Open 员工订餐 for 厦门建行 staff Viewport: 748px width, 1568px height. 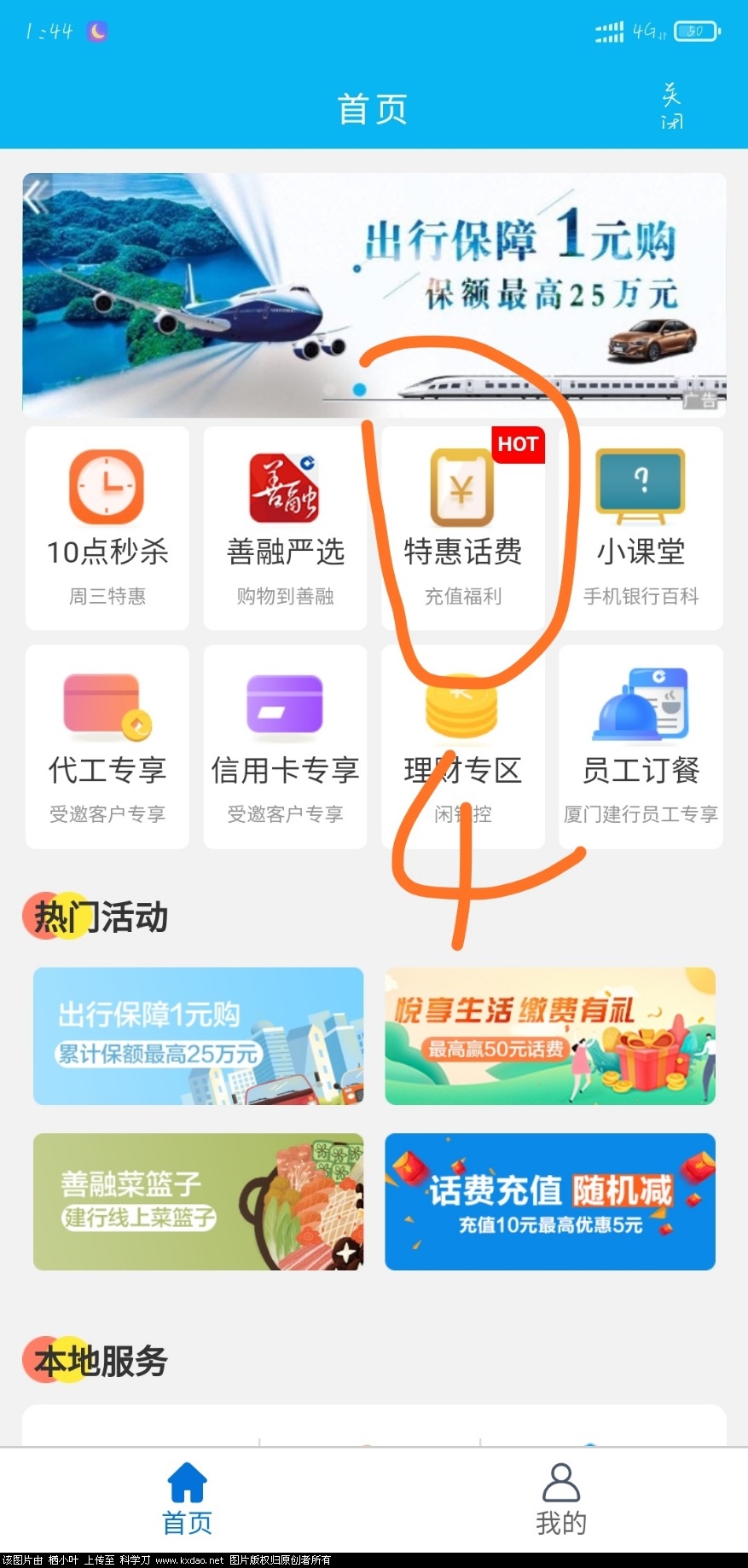coord(641,746)
